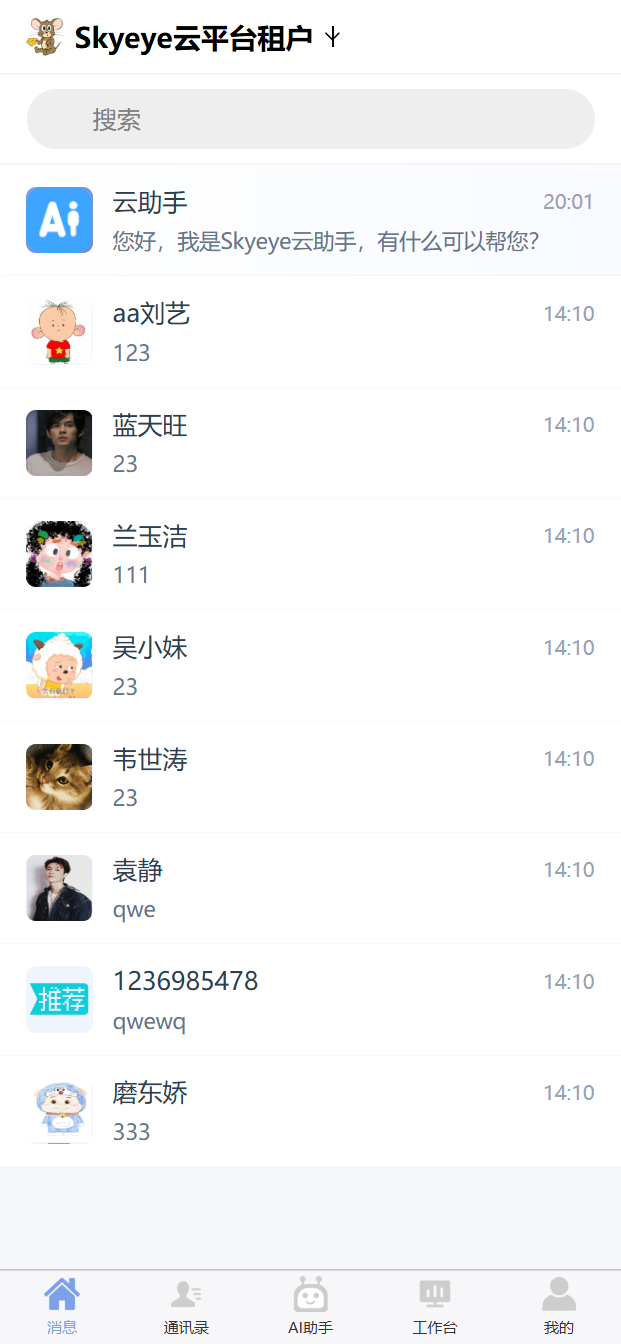Open the chat with 云助手
The image size is (621, 1344).
tap(310, 220)
